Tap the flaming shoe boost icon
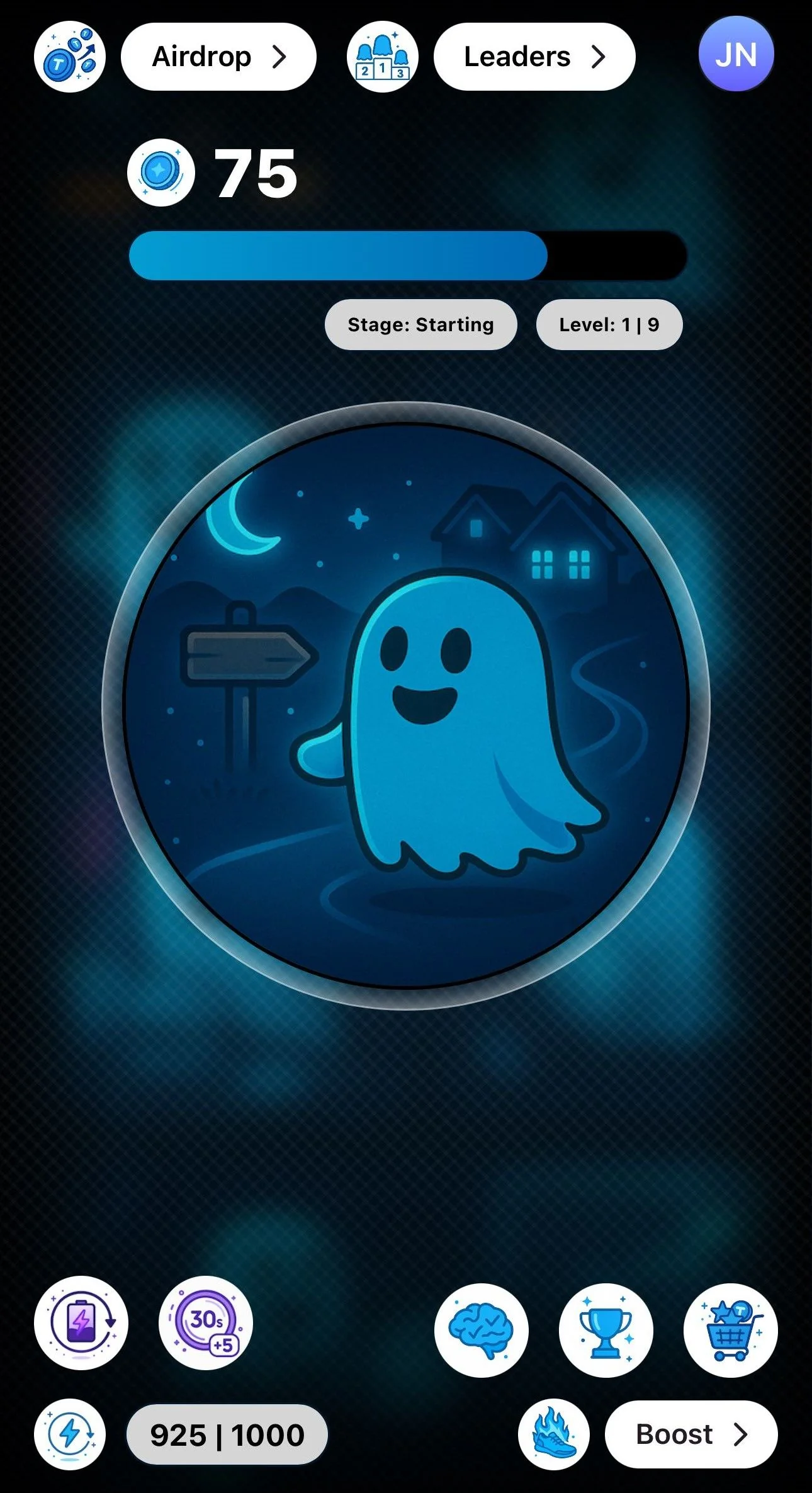The height and width of the screenshot is (1493, 812). [554, 1434]
